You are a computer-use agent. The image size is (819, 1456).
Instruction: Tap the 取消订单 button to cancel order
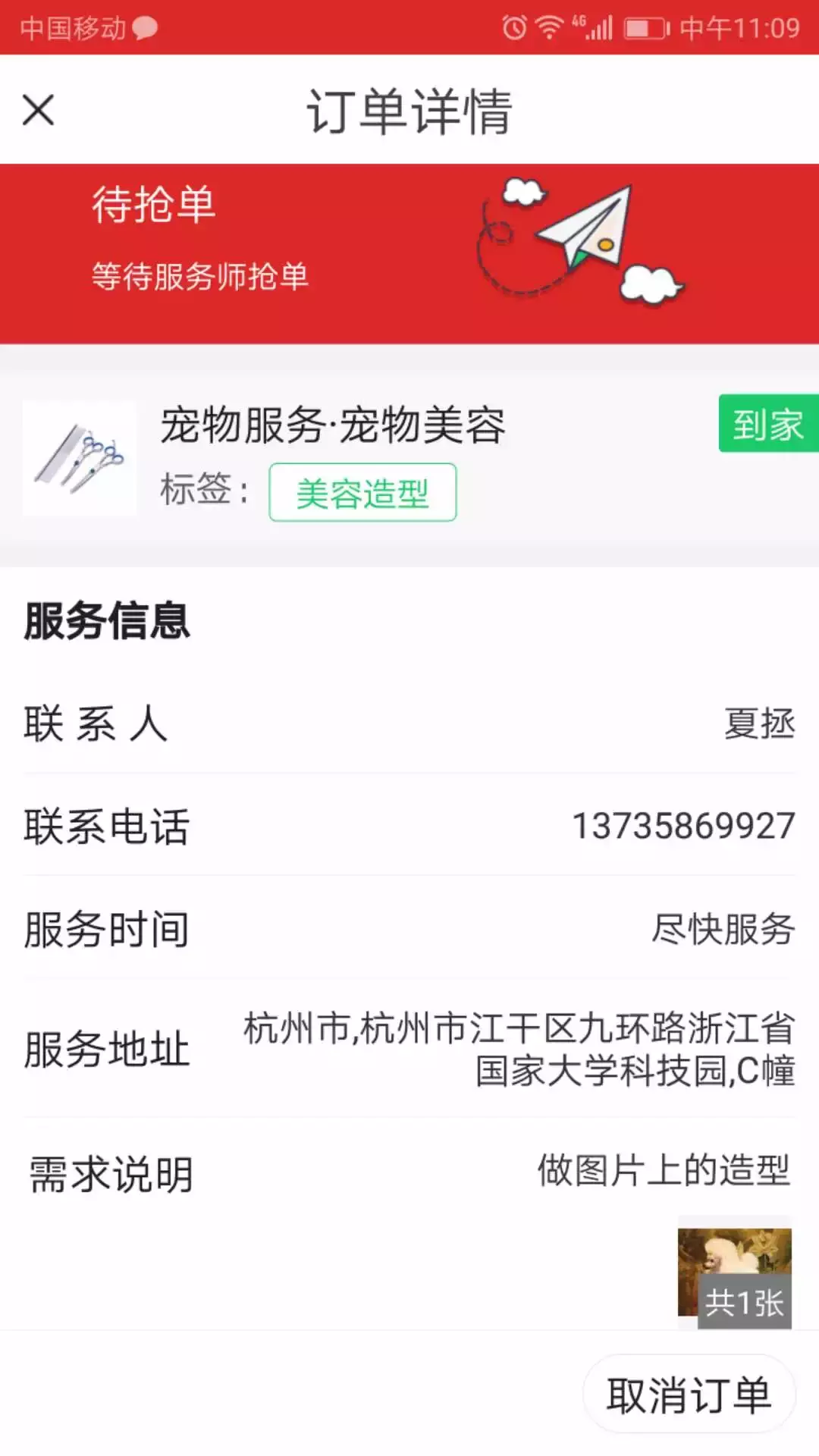[689, 1395]
